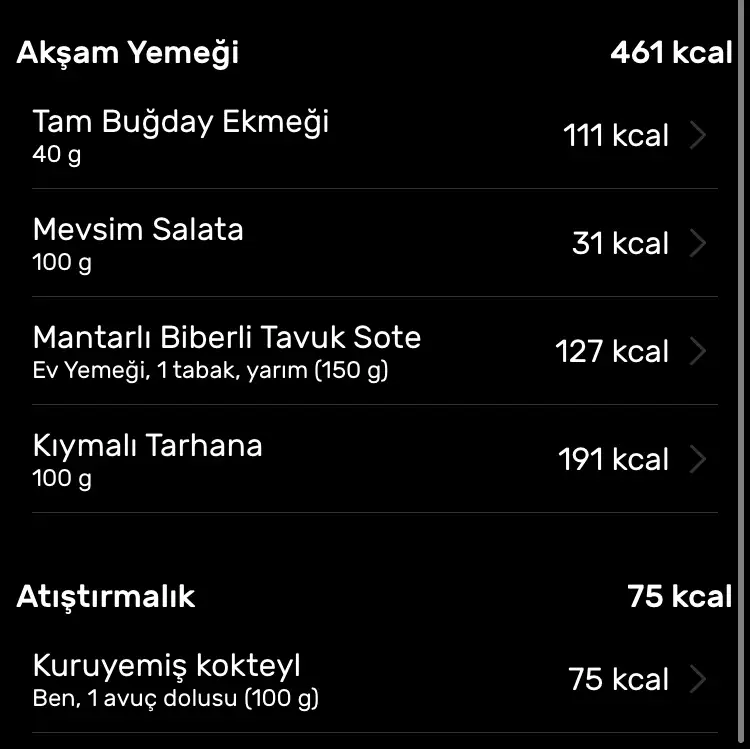Open the Tam Buğday Ekmeği entry
Viewport: 750px width, 749px height.
click(370, 136)
